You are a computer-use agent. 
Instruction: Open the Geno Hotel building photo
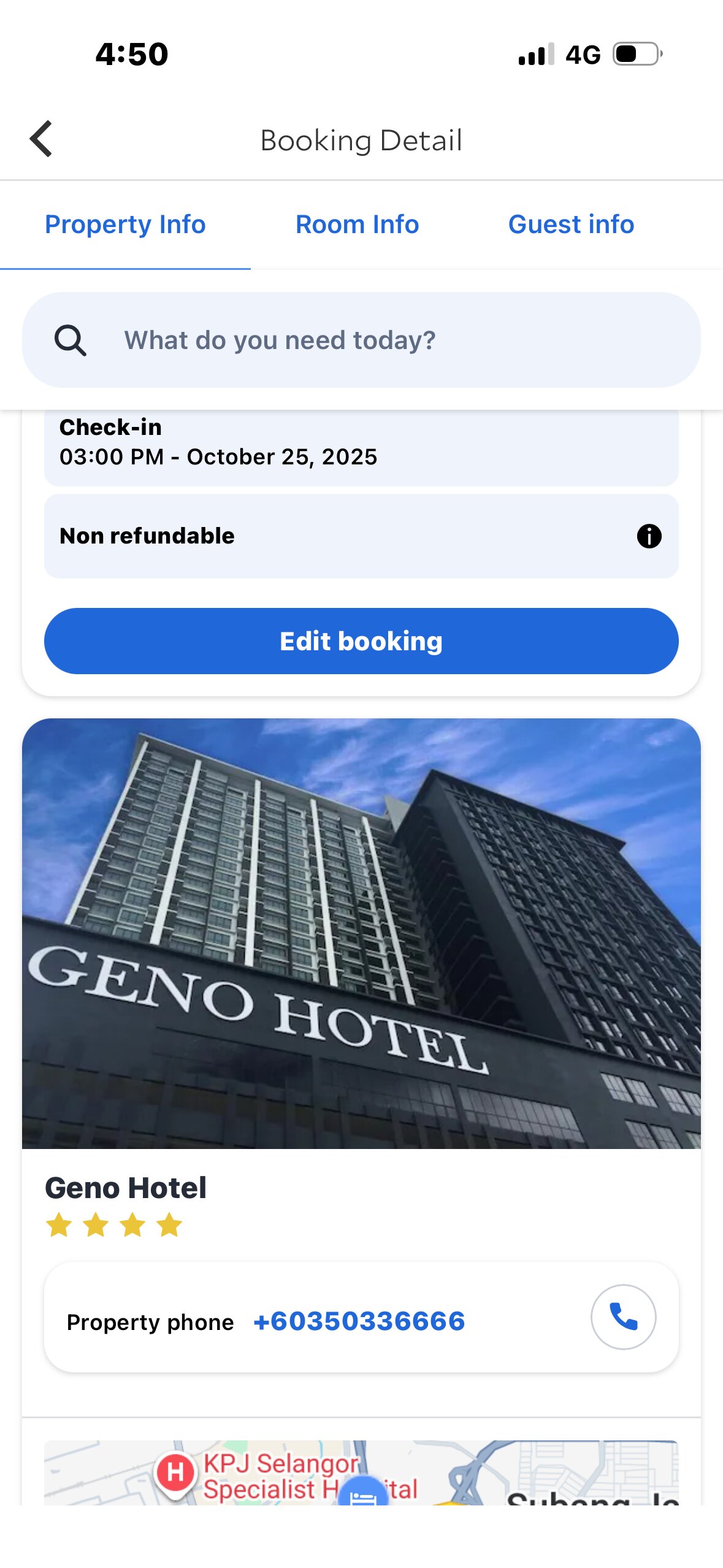(361, 932)
